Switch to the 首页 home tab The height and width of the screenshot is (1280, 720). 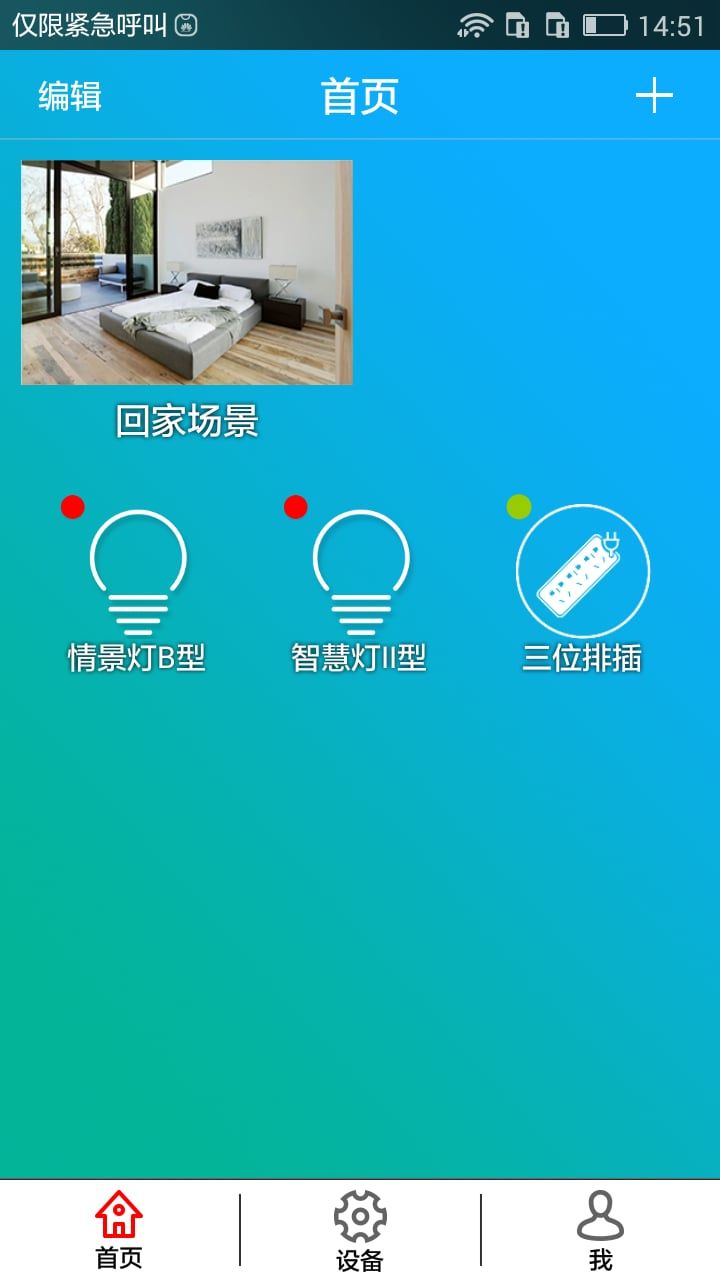click(x=119, y=1229)
